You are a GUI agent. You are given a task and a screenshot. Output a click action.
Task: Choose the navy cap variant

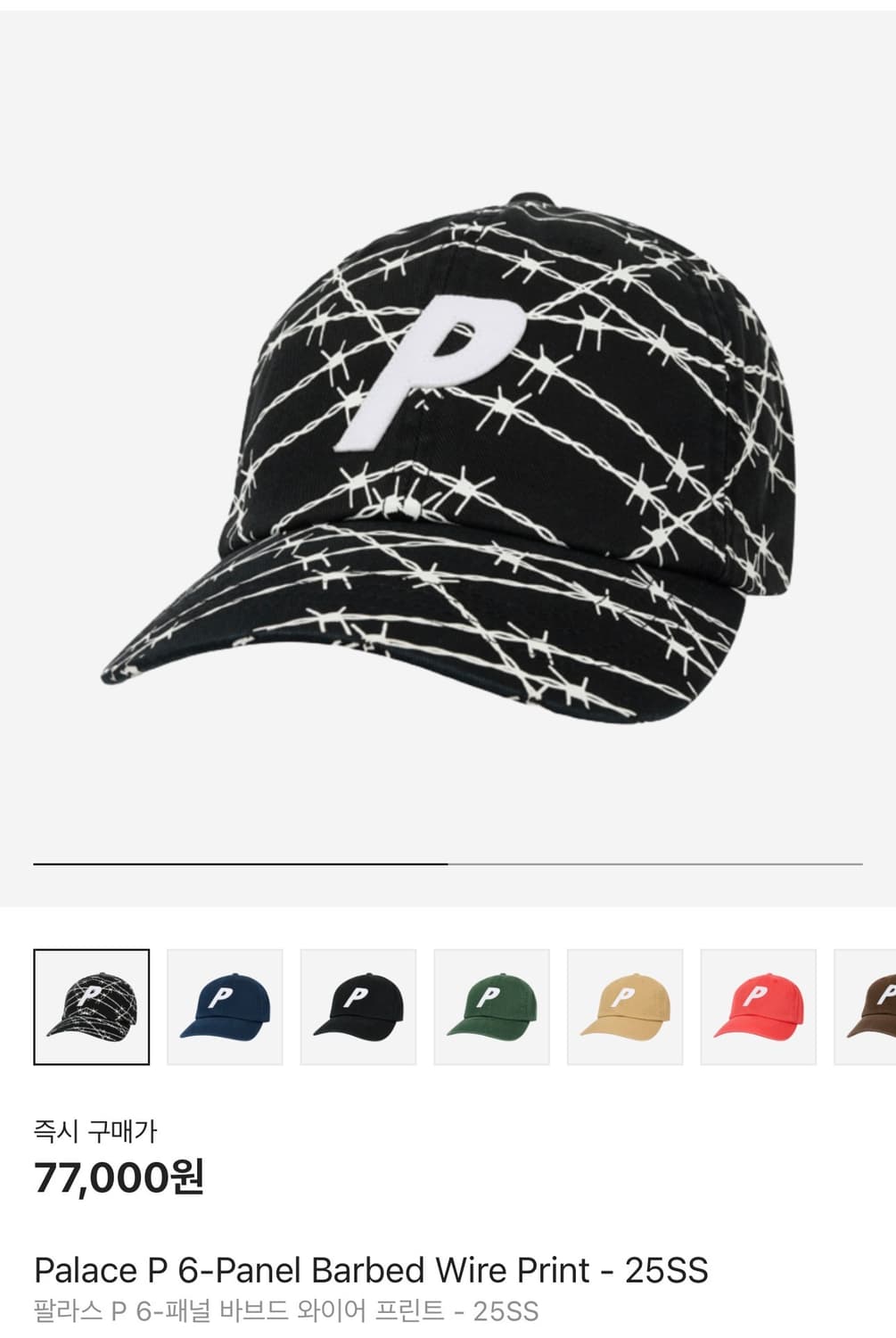[x=225, y=1006]
